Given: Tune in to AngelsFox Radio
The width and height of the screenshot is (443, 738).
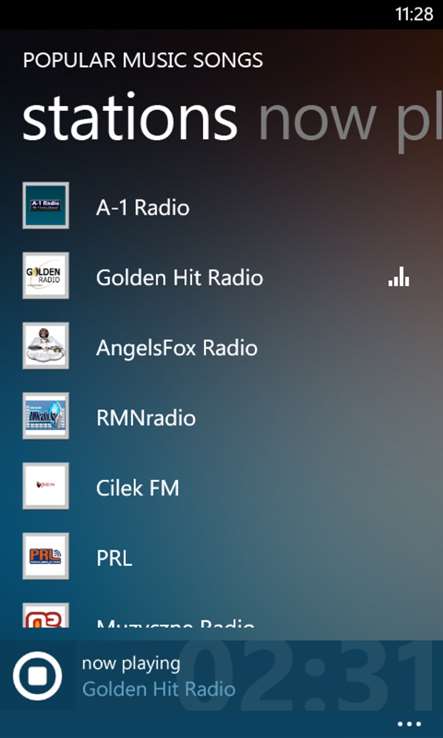Looking at the screenshot, I should click(x=221, y=346).
